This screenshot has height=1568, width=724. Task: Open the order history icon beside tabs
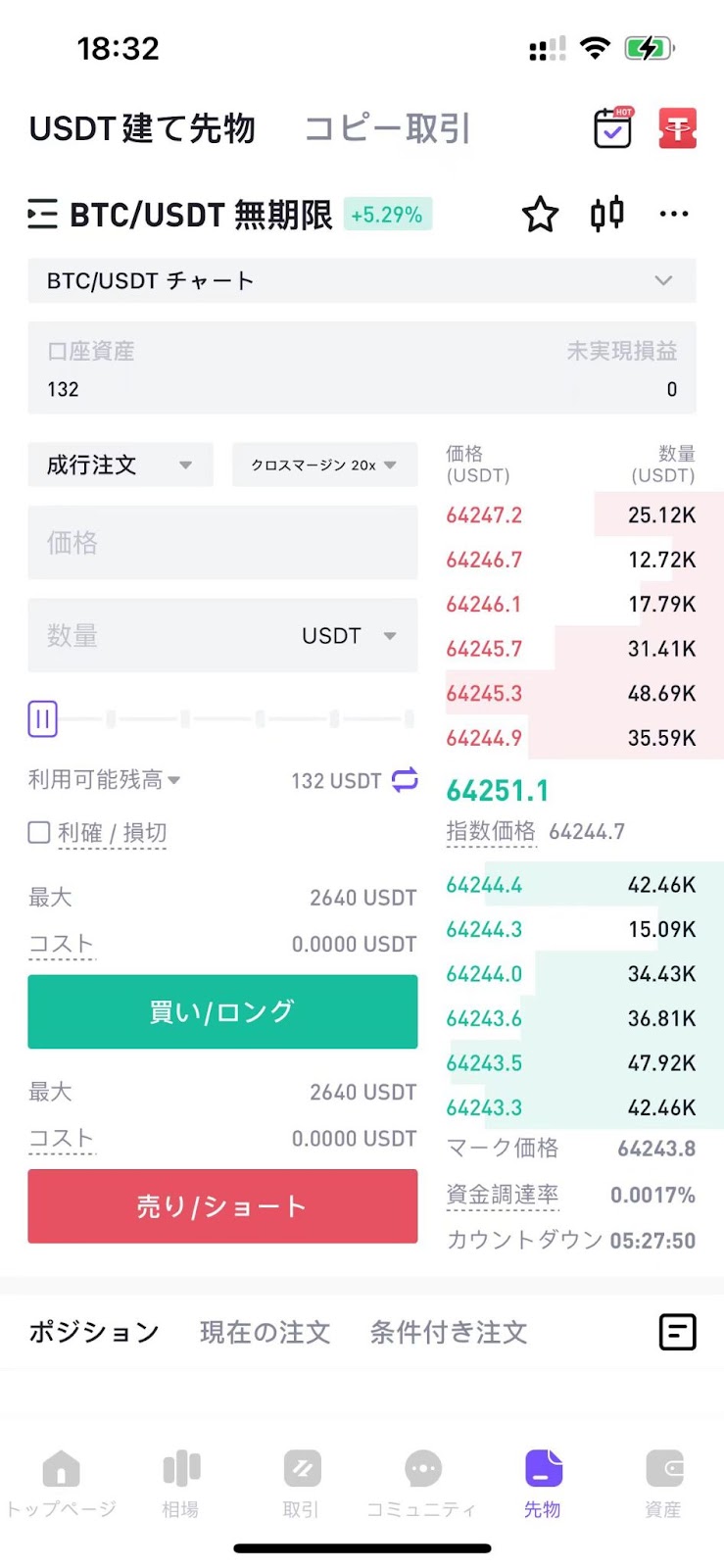pos(677,1332)
